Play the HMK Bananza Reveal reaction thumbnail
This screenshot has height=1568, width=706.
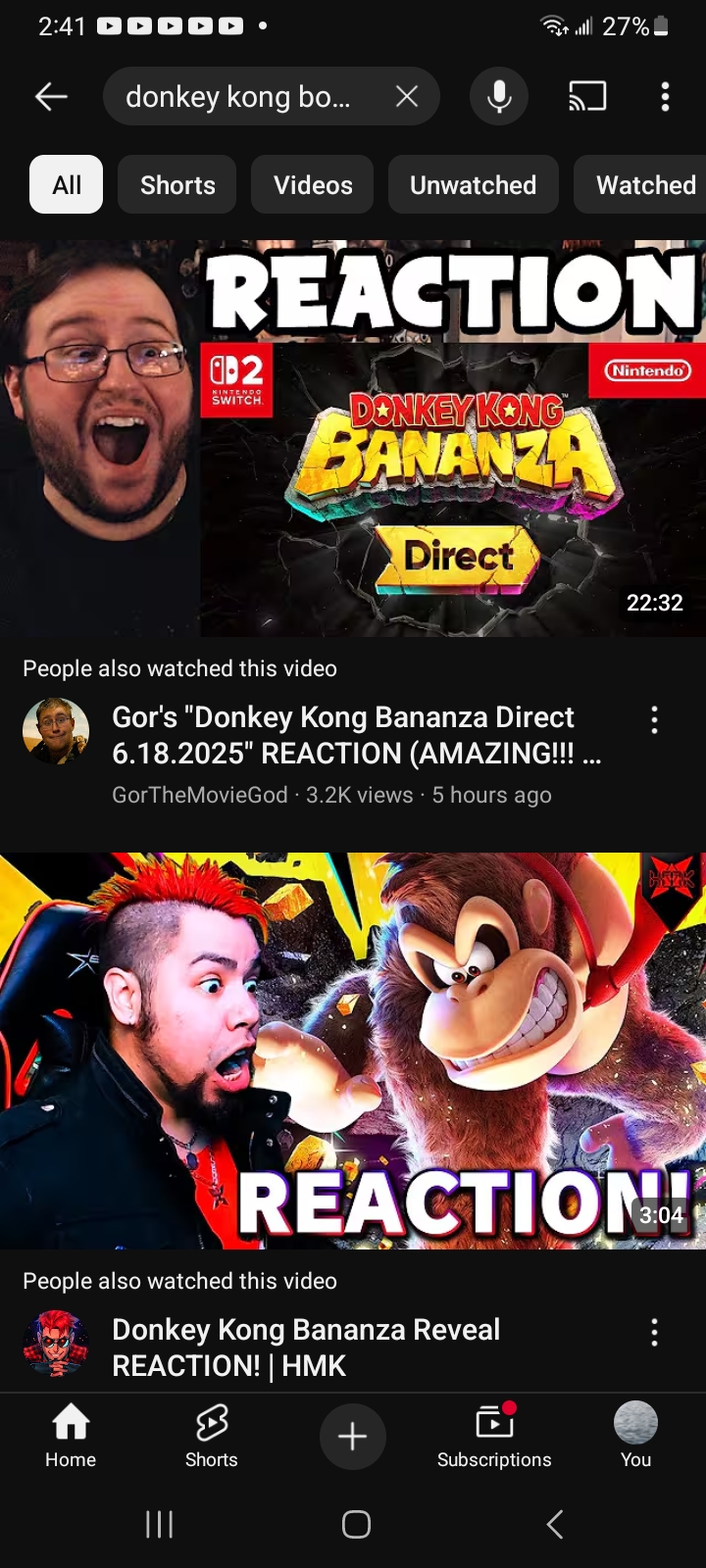353,1051
